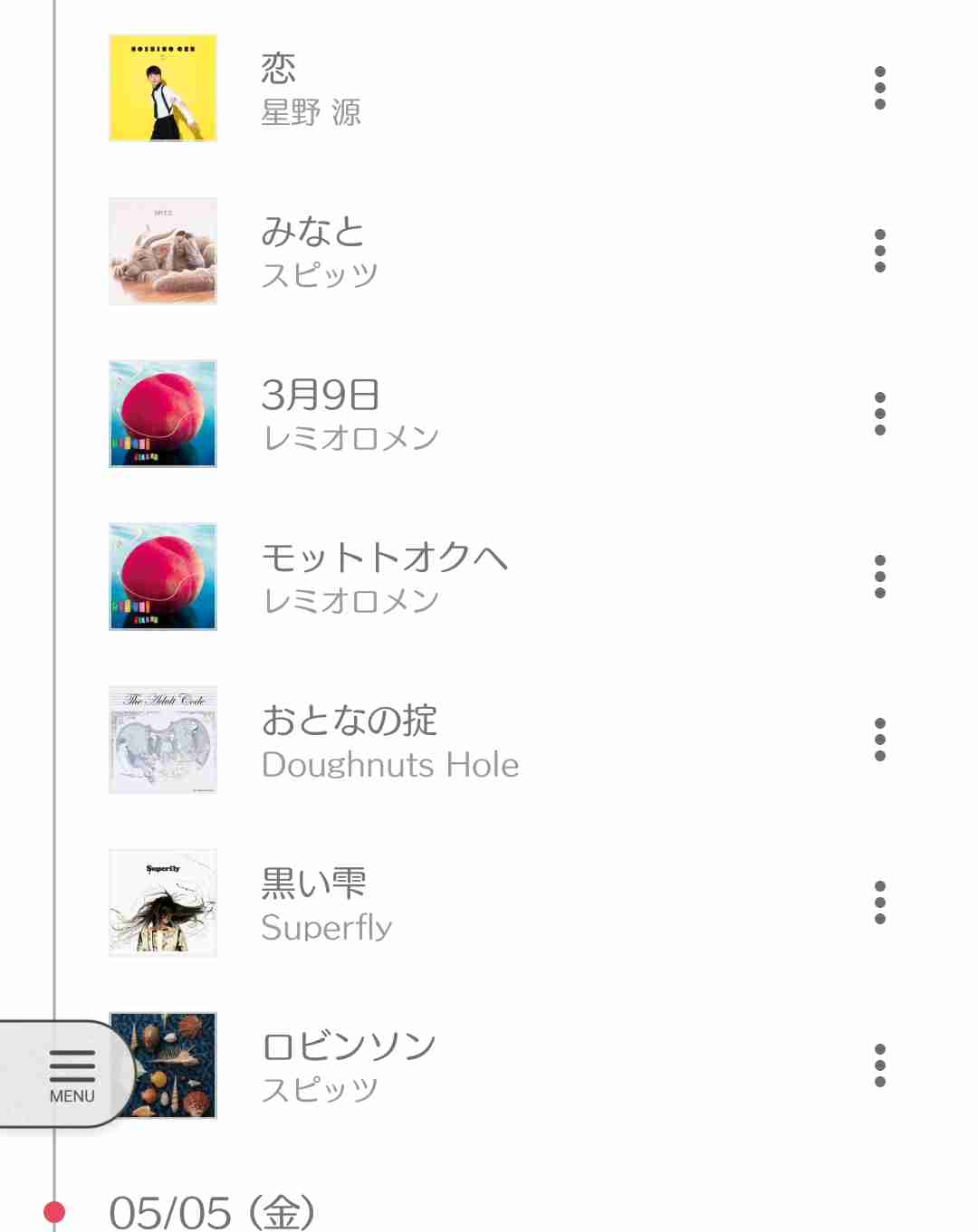Open the options menu for おとなの掟

point(879,740)
